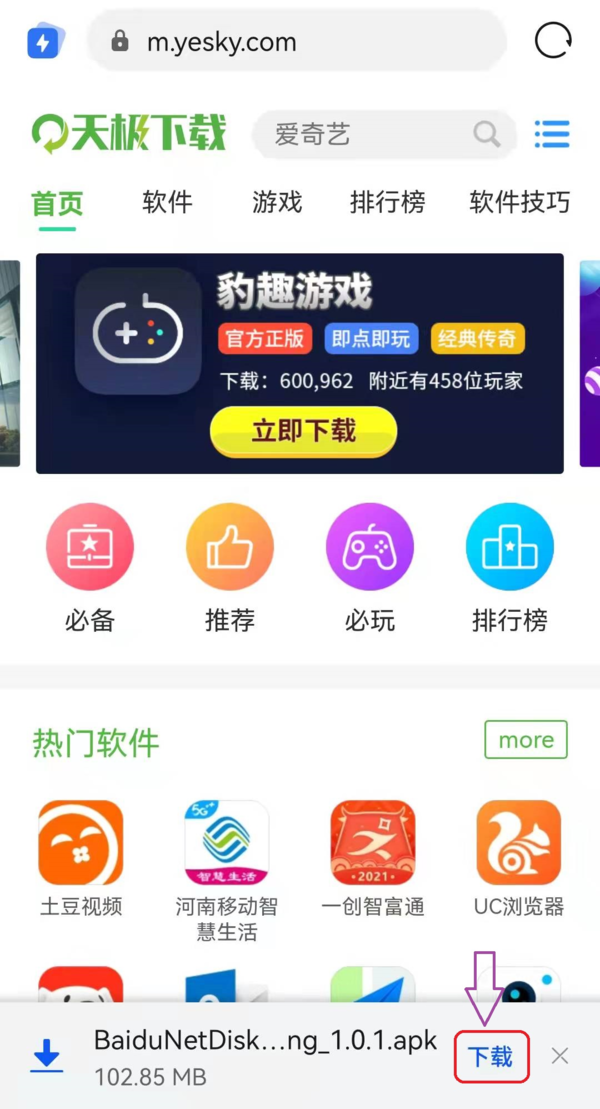Switch to the 软件 tab
Viewport: 600px width, 1109px height.
[x=167, y=202]
